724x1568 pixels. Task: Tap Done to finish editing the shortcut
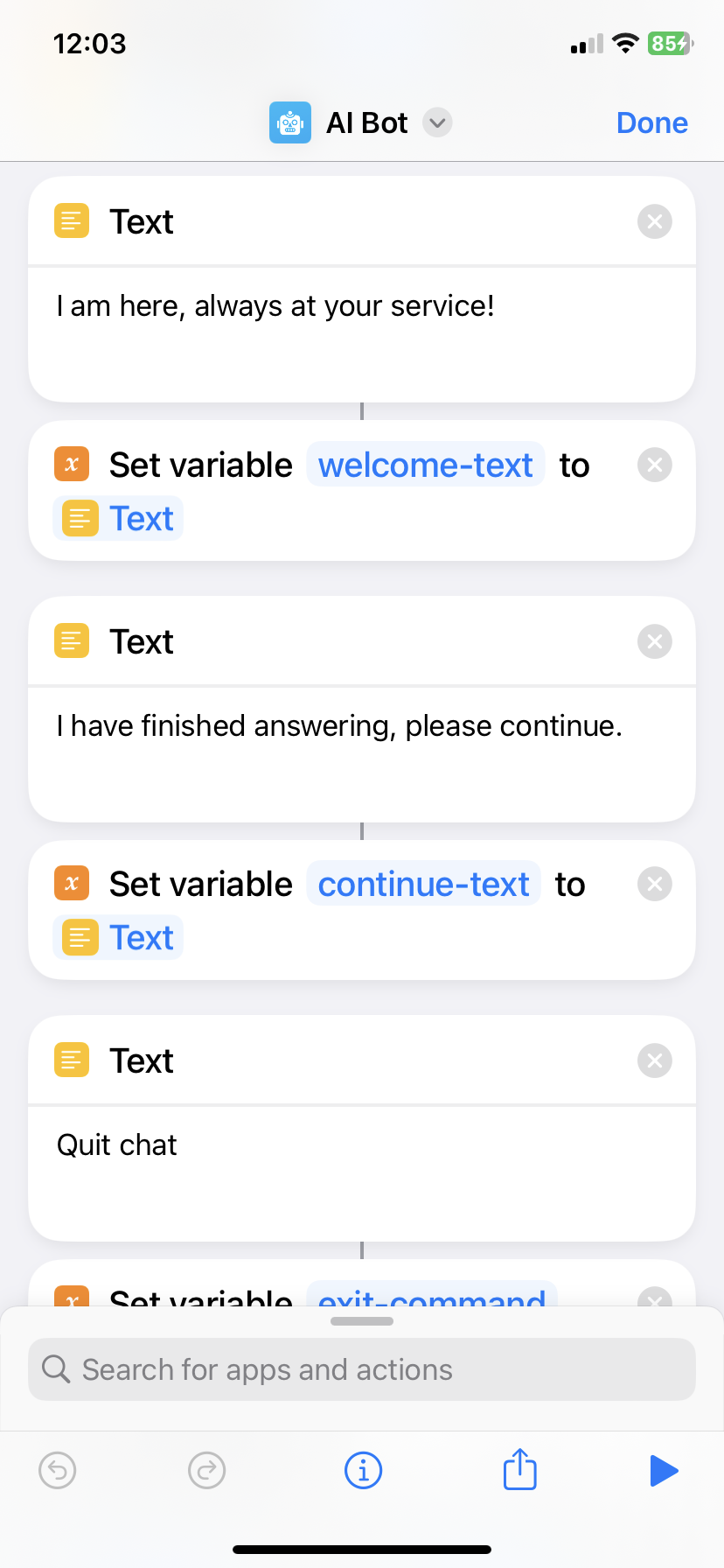point(651,122)
